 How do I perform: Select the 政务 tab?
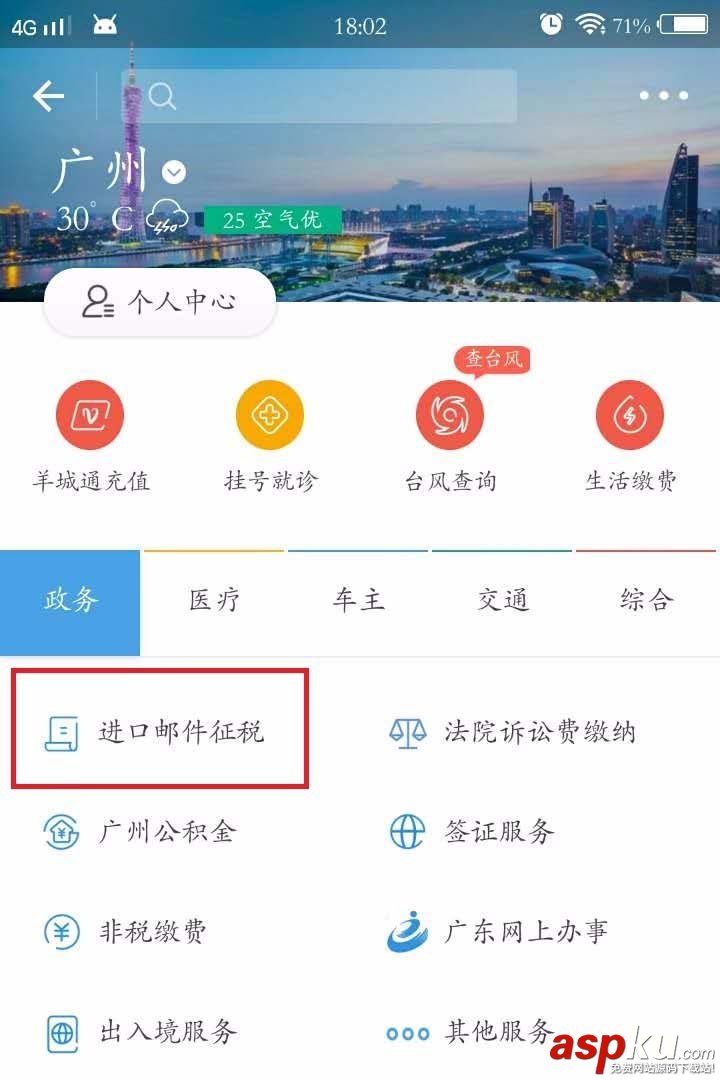tap(71, 601)
